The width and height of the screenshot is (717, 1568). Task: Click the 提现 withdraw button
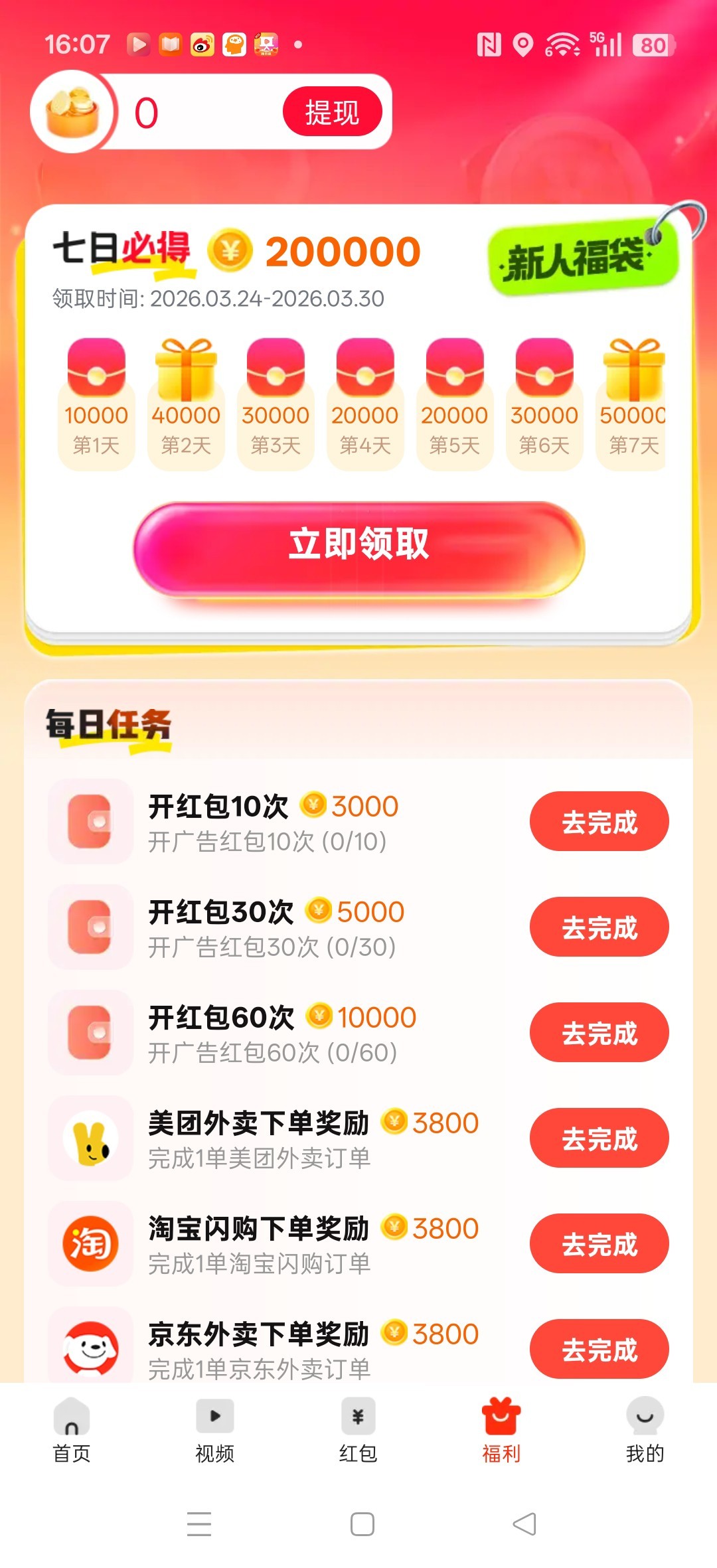pos(332,113)
